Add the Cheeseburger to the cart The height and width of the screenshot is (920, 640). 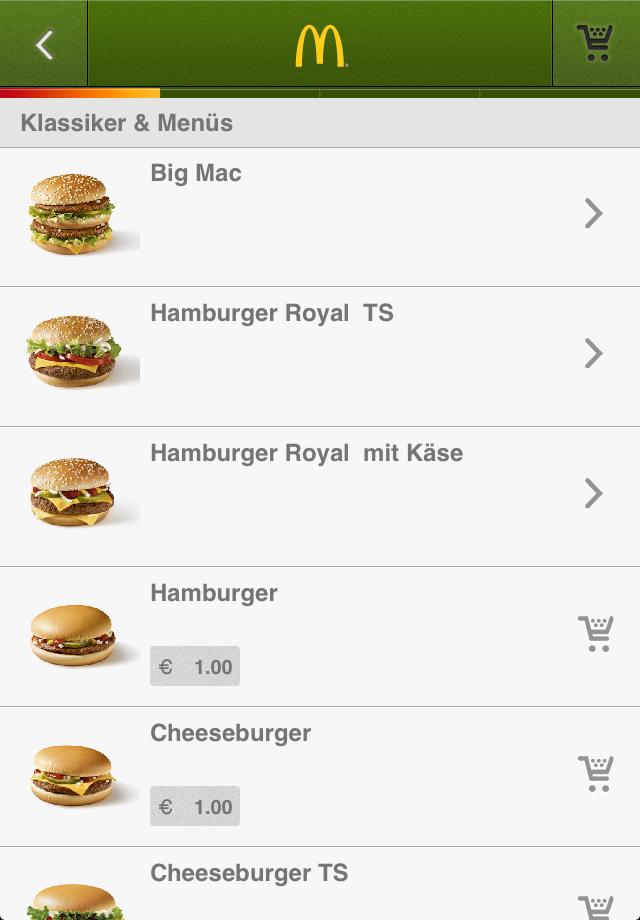coord(595,773)
